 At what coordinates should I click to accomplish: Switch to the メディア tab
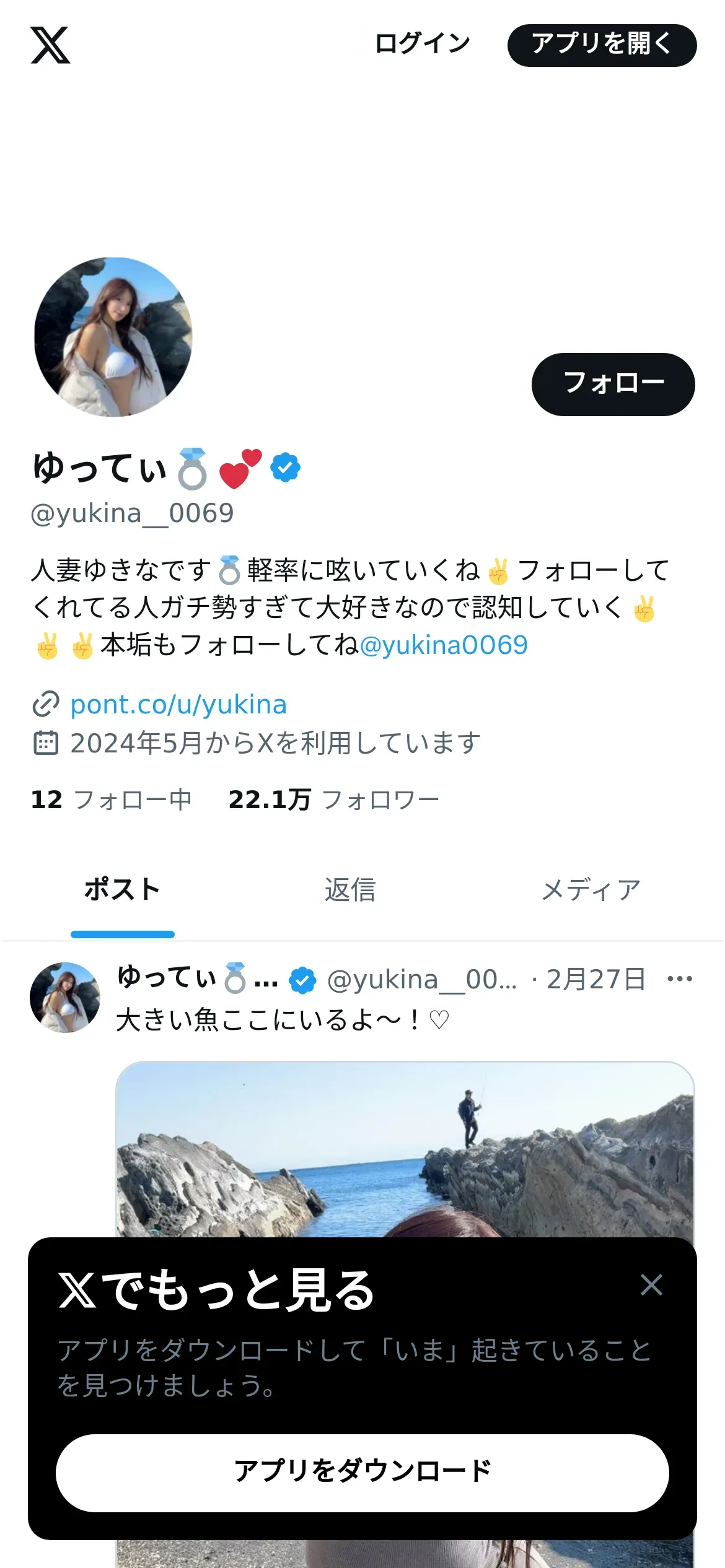(x=591, y=890)
